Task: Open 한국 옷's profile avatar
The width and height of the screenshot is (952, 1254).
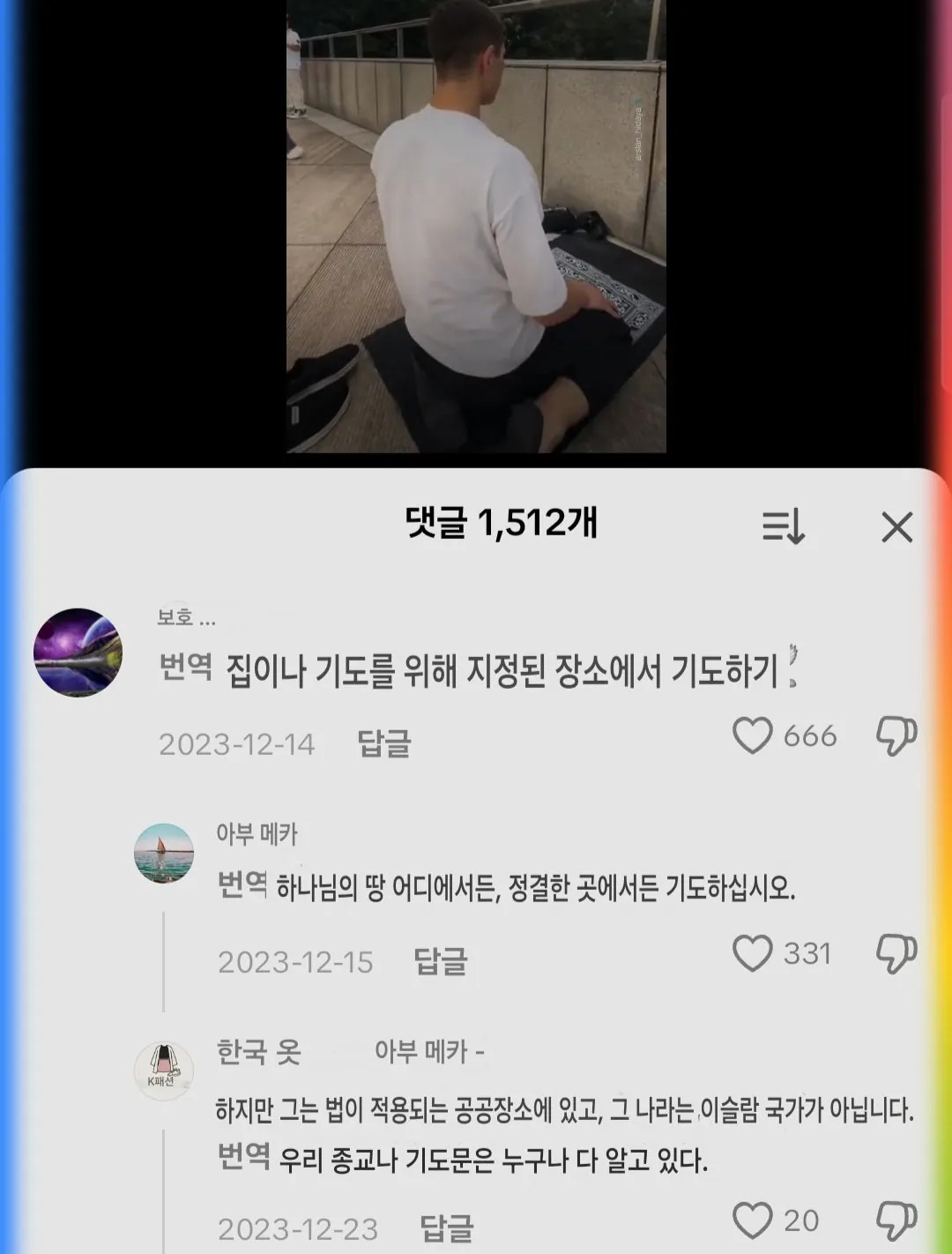Action: pyautogui.click(x=164, y=1070)
